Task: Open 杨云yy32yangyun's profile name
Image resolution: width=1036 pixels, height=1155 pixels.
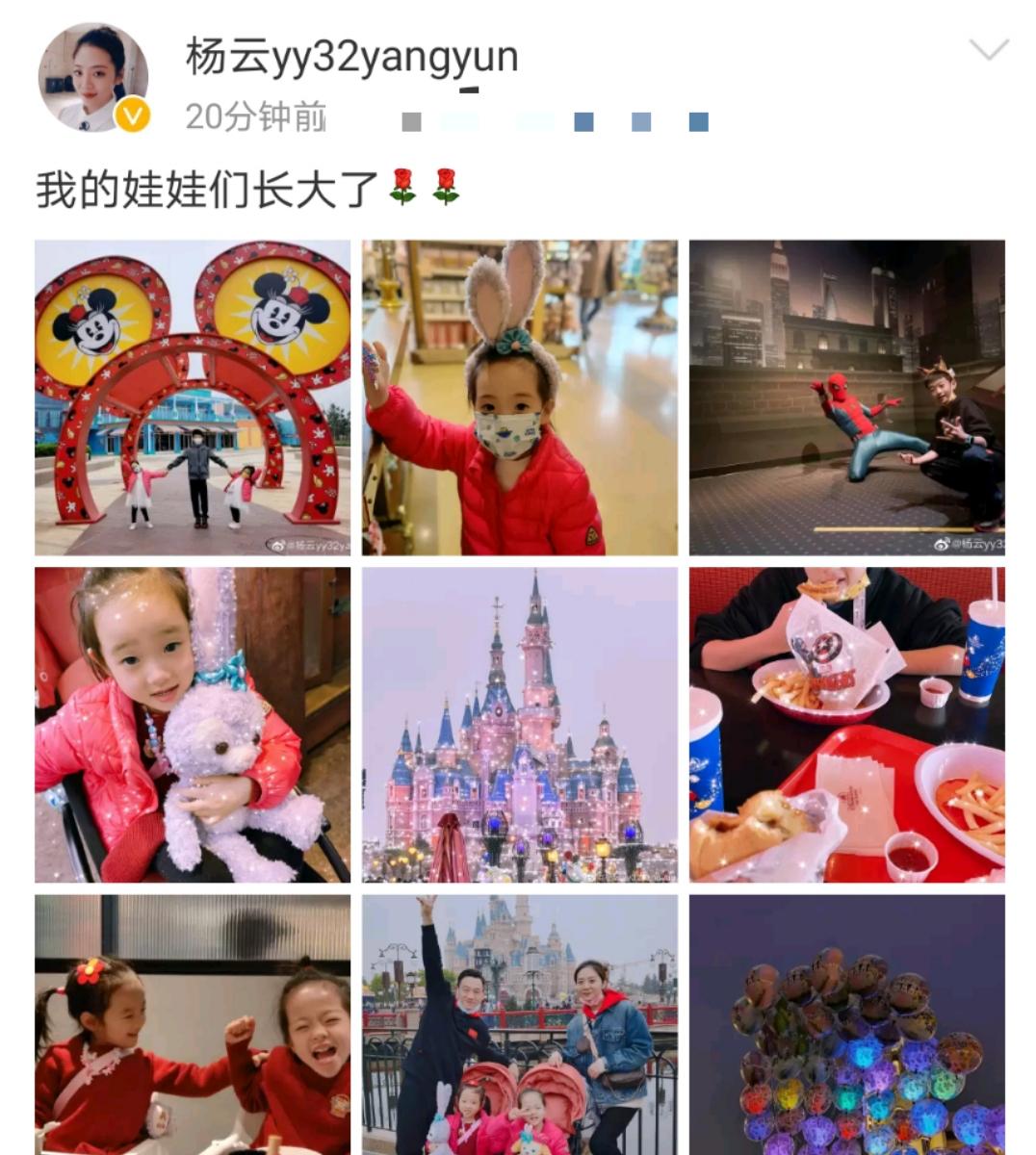Action: [351, 58]
